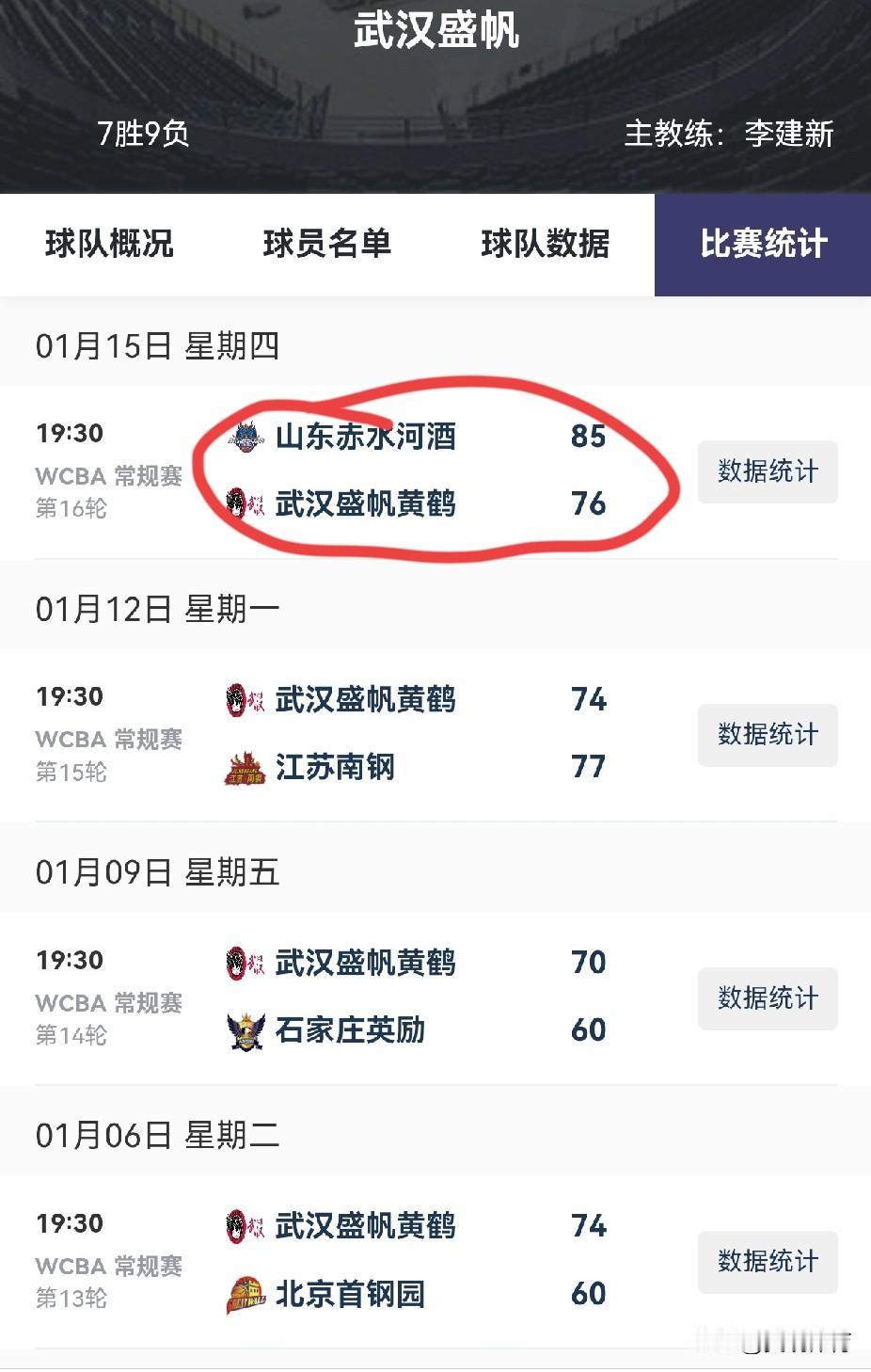Switch to the 球队概况 tab

coord(110,245)
